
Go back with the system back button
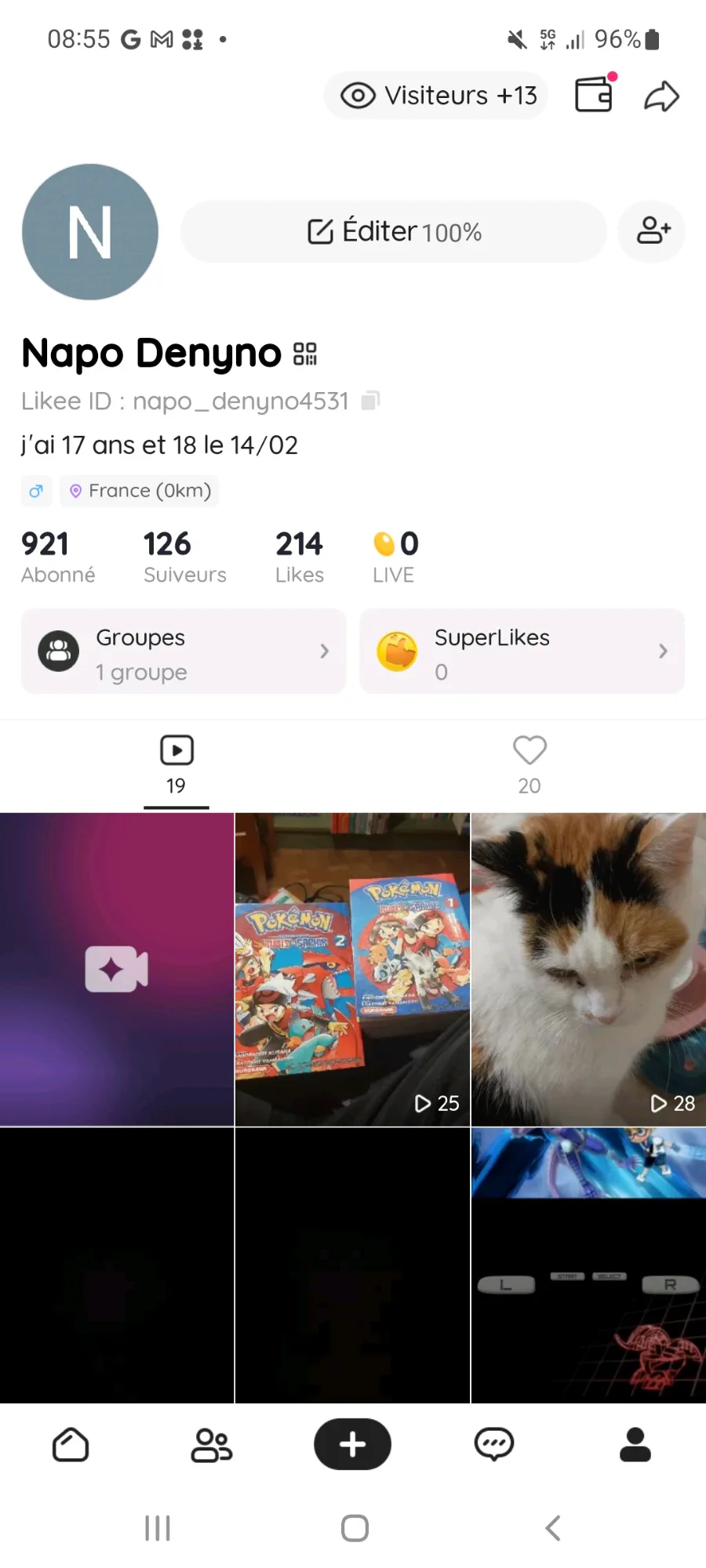coord(552,1528)
